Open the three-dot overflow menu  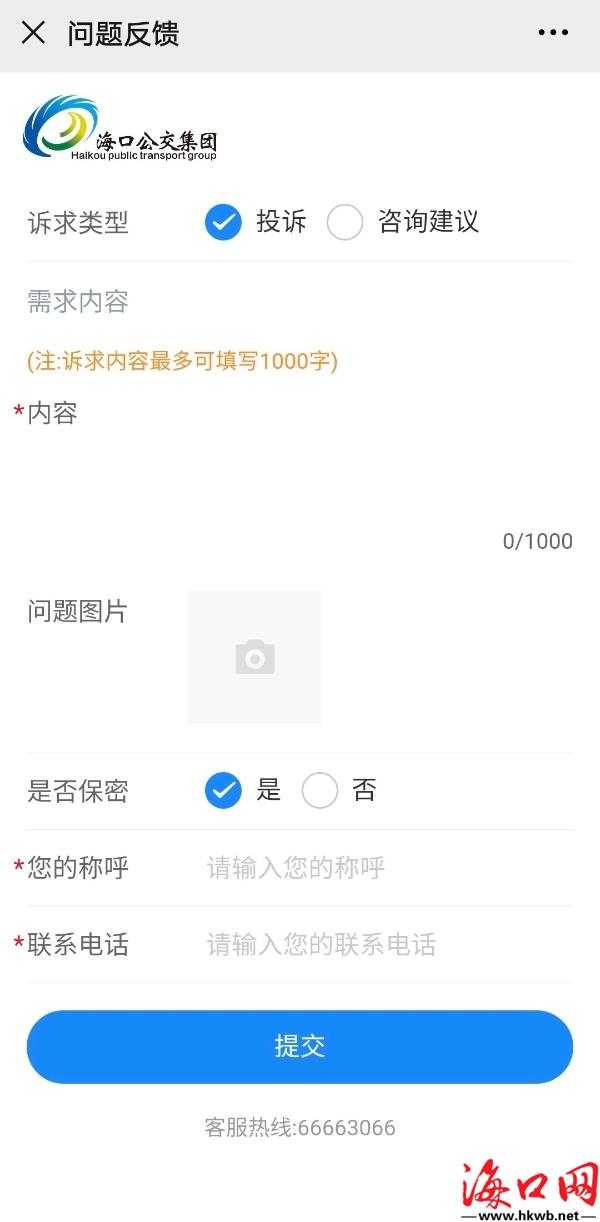tap(552, 33)
